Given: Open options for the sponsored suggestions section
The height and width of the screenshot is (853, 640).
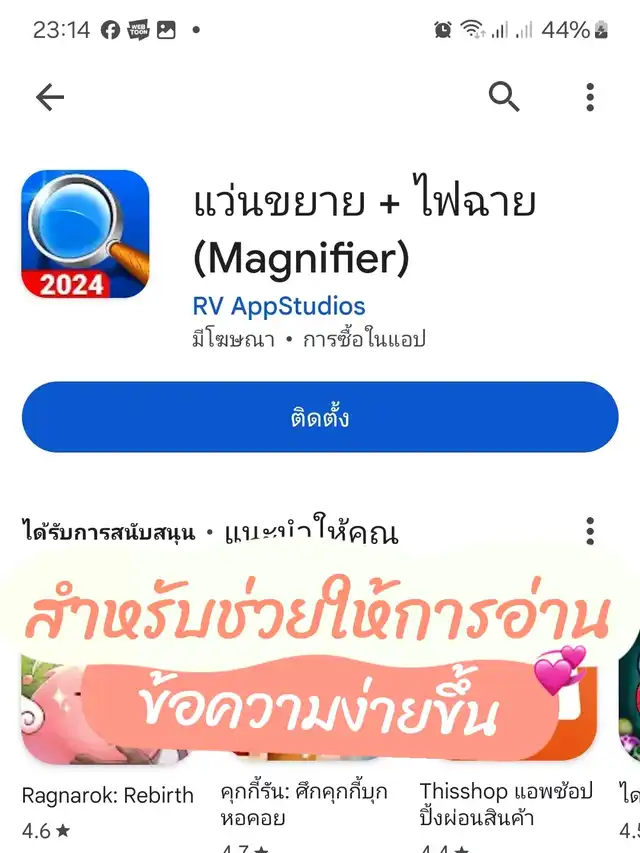Looking at the screenshot, I should 590,531.
